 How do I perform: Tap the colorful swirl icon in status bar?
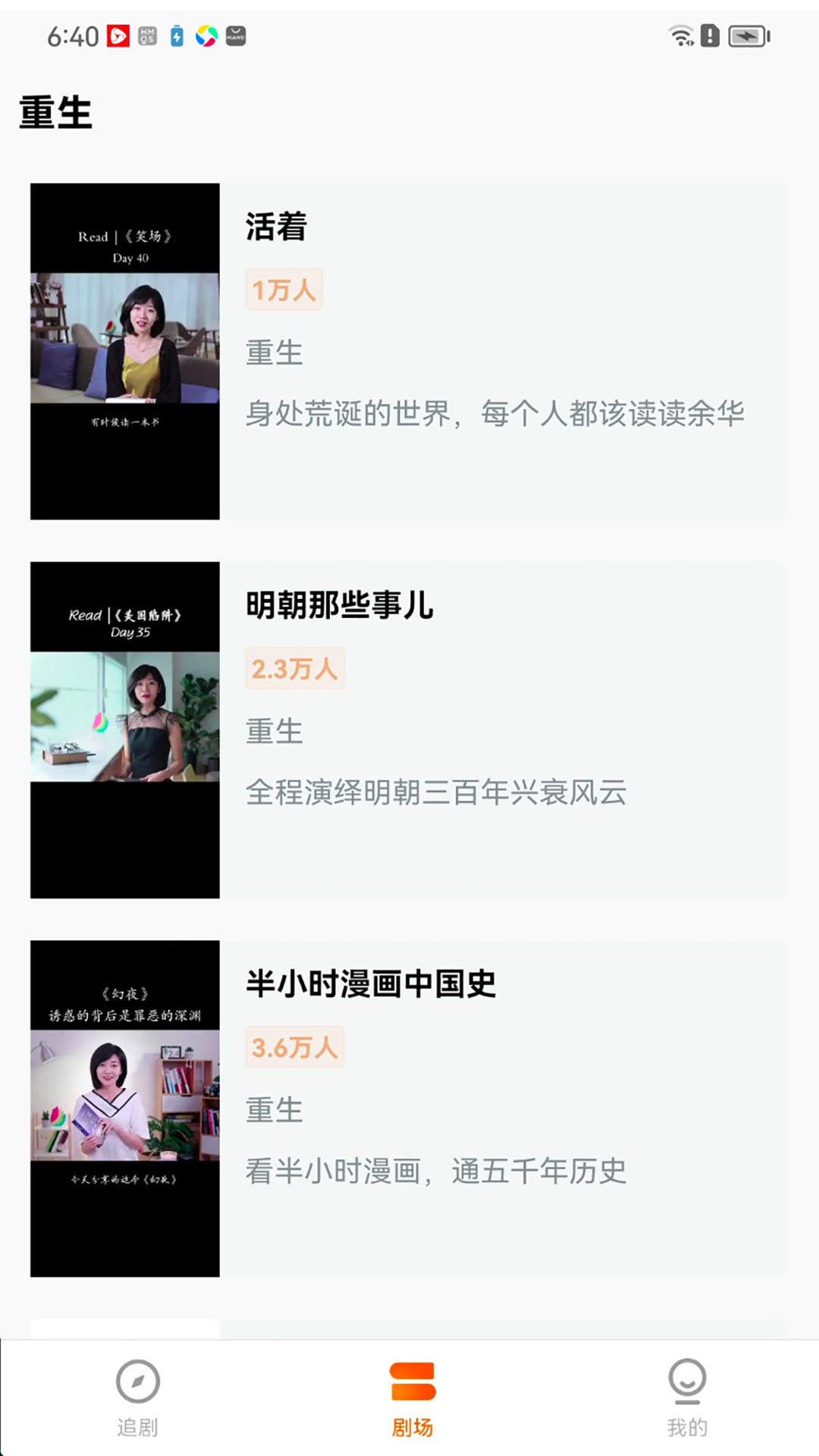[206, 36]
